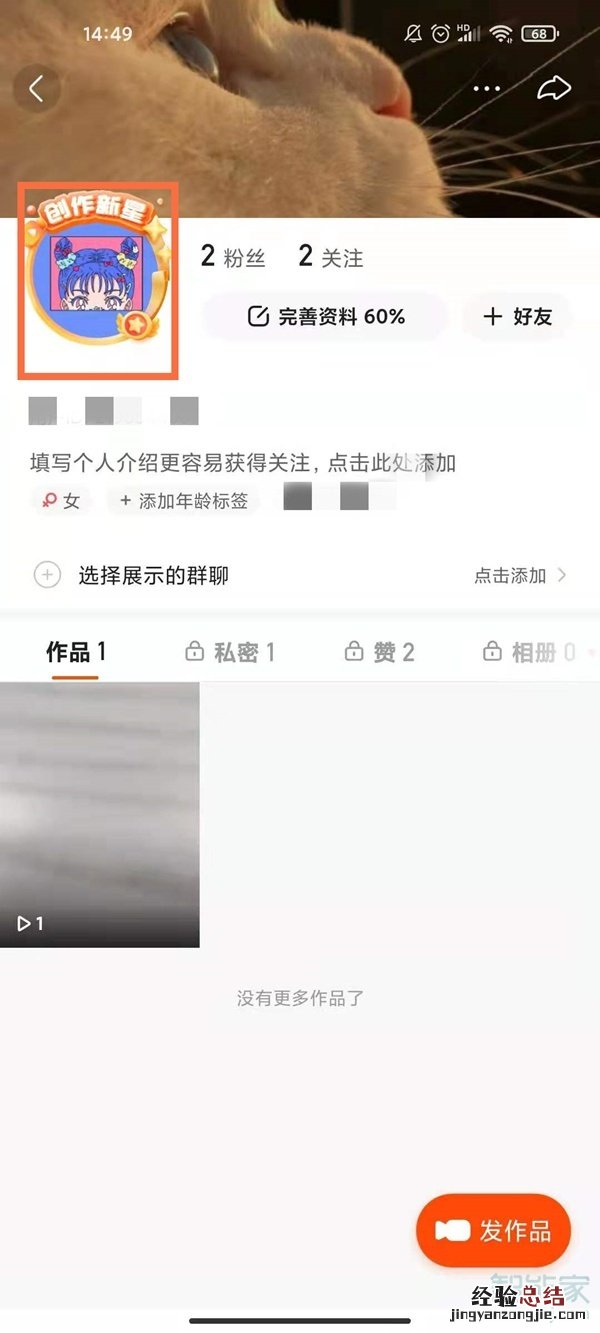The width and height of the screenshot is (600, 1333).
Task: Tap the 女 gender tag
Action: (x=61, y=501)
